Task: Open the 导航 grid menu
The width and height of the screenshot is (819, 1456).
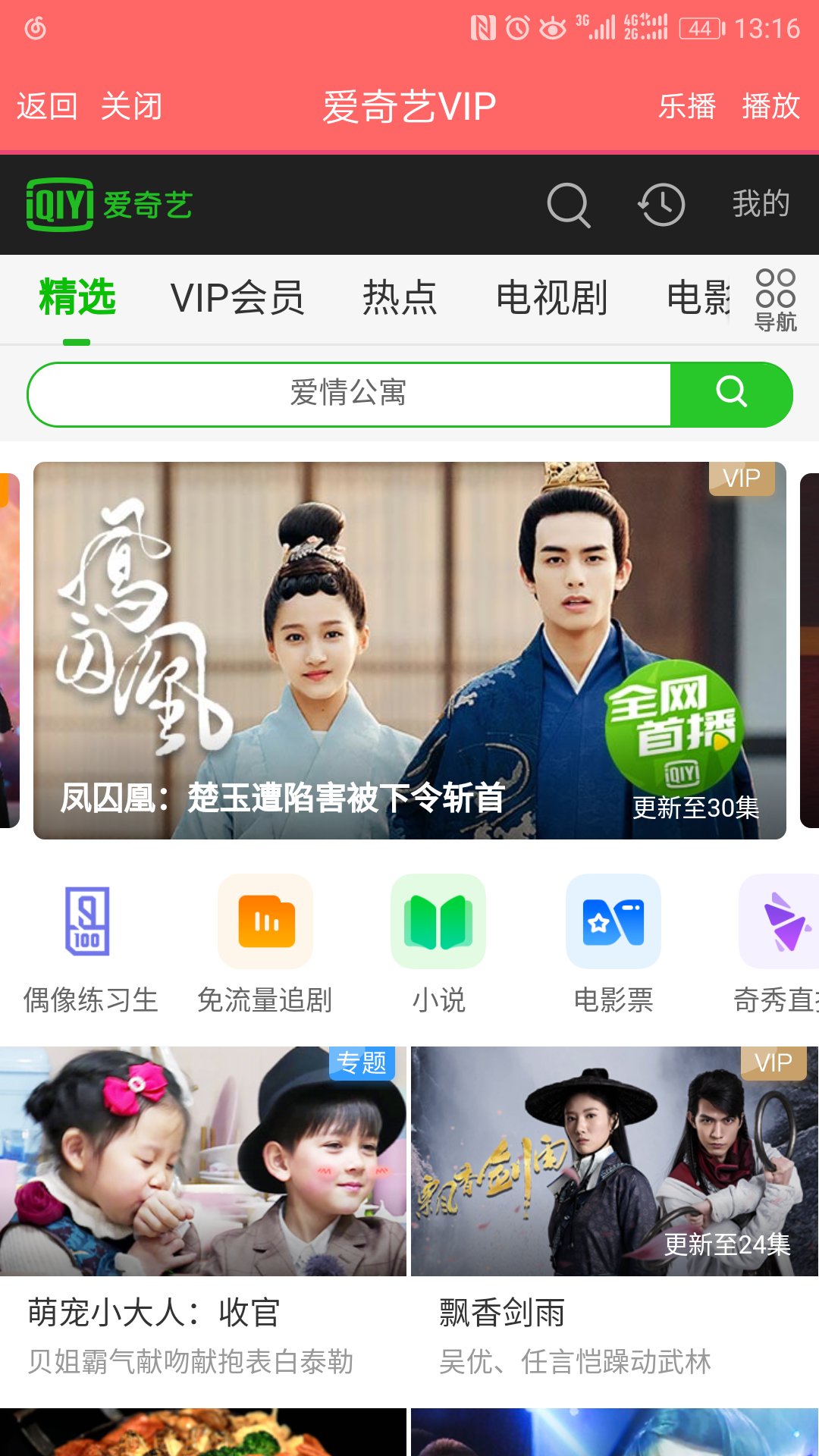Action: tap(775, 300)
